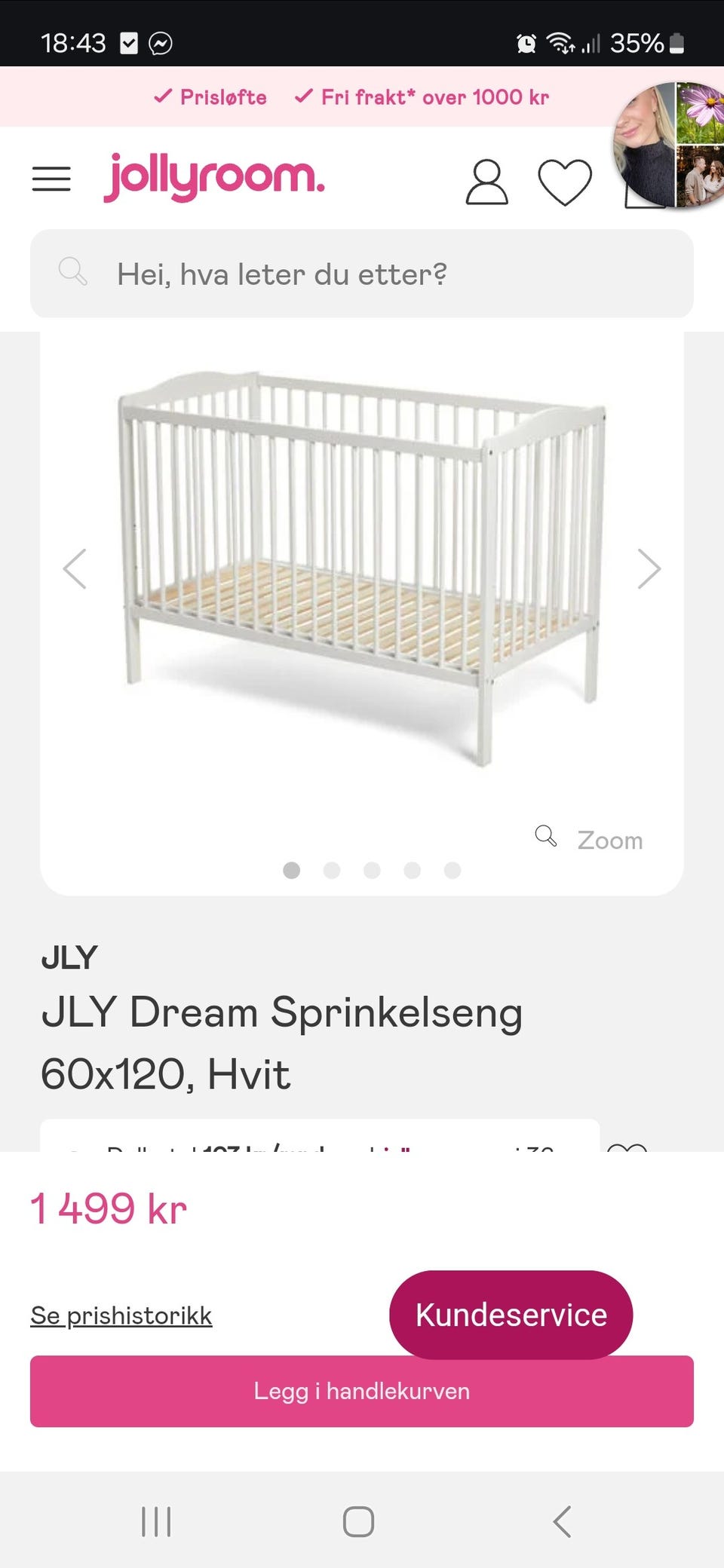The image size is (724, 1568).
Task: Zoom into the product image
Action: (589, 839)
